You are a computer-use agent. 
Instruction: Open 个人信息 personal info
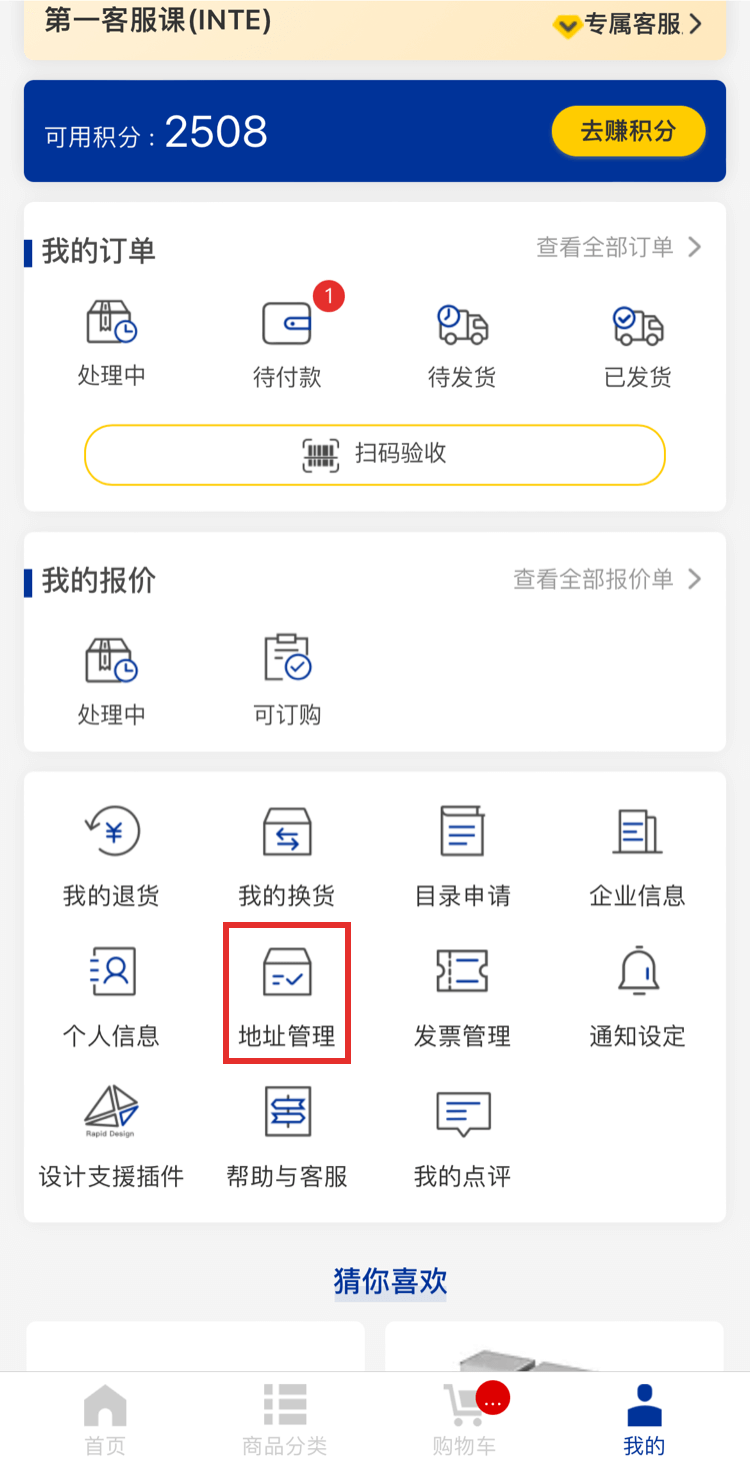pyautogui.click(x=111, y=996)
